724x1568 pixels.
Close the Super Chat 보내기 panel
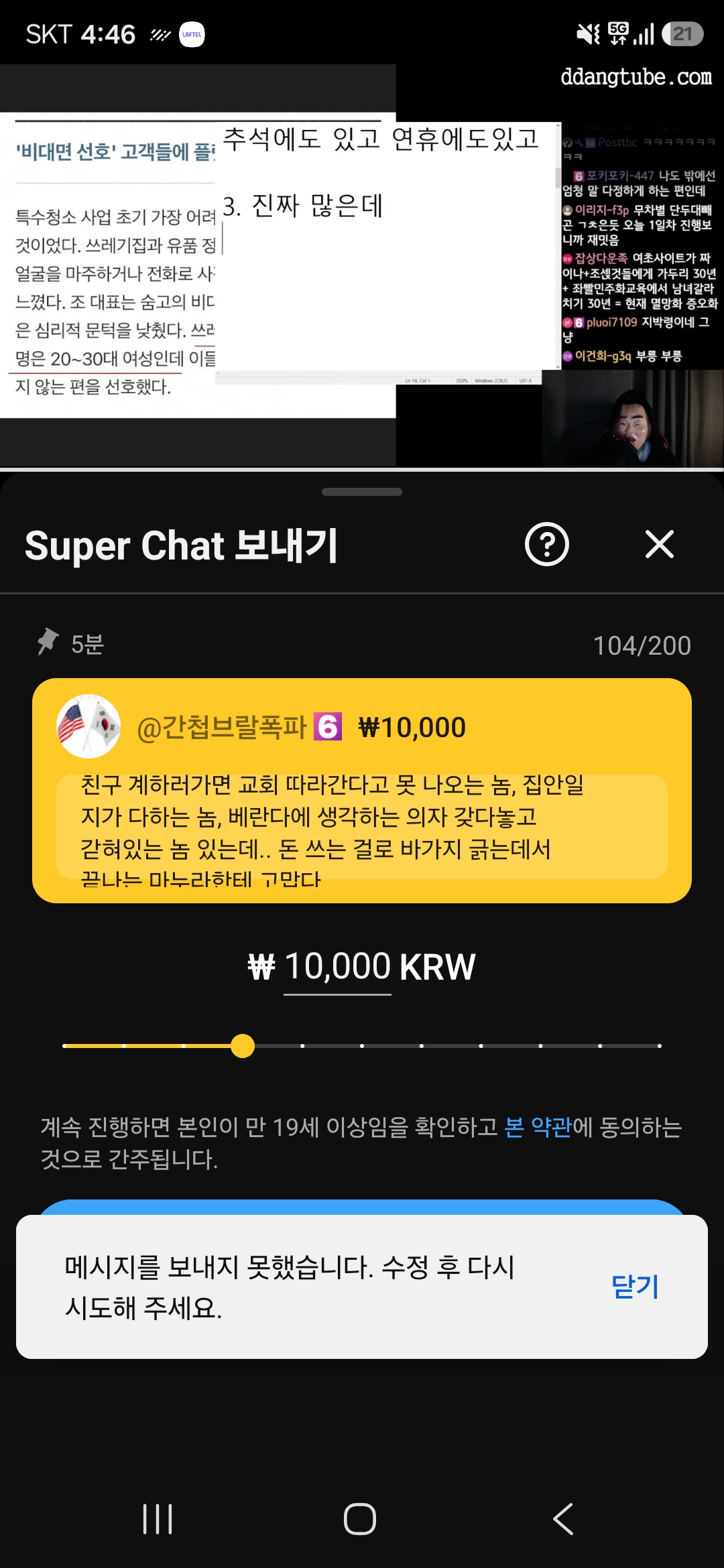click(660, 544)
